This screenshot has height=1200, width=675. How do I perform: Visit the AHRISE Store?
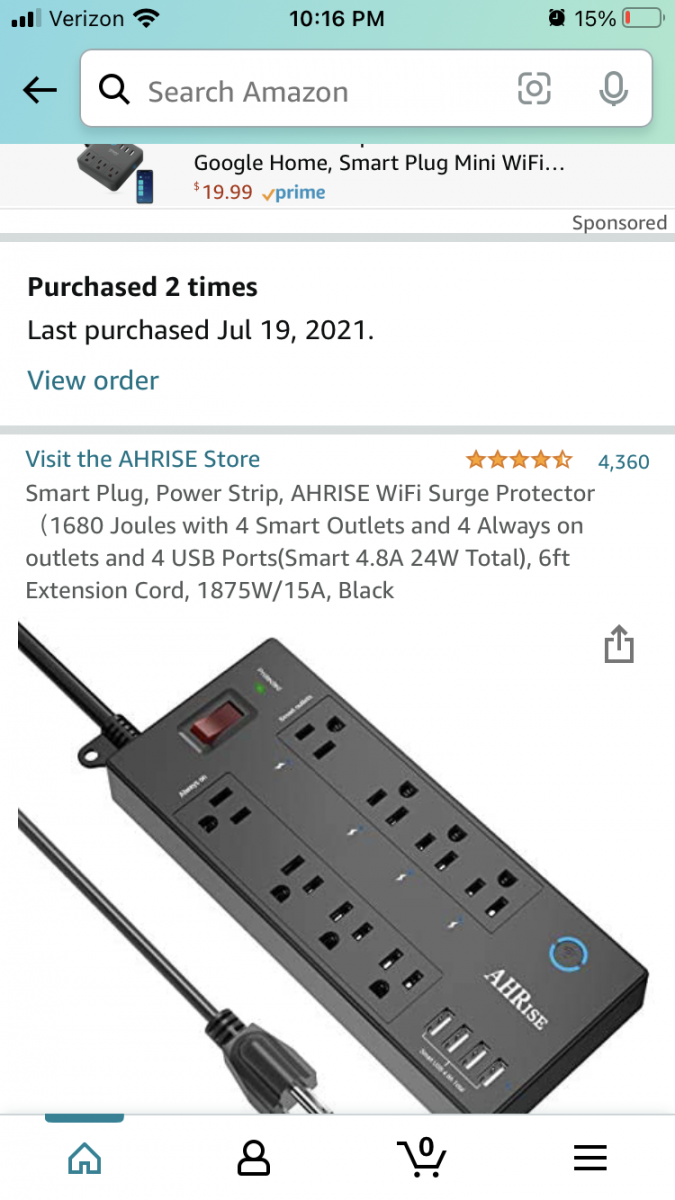pyautogui.click(x=143, y=459)
